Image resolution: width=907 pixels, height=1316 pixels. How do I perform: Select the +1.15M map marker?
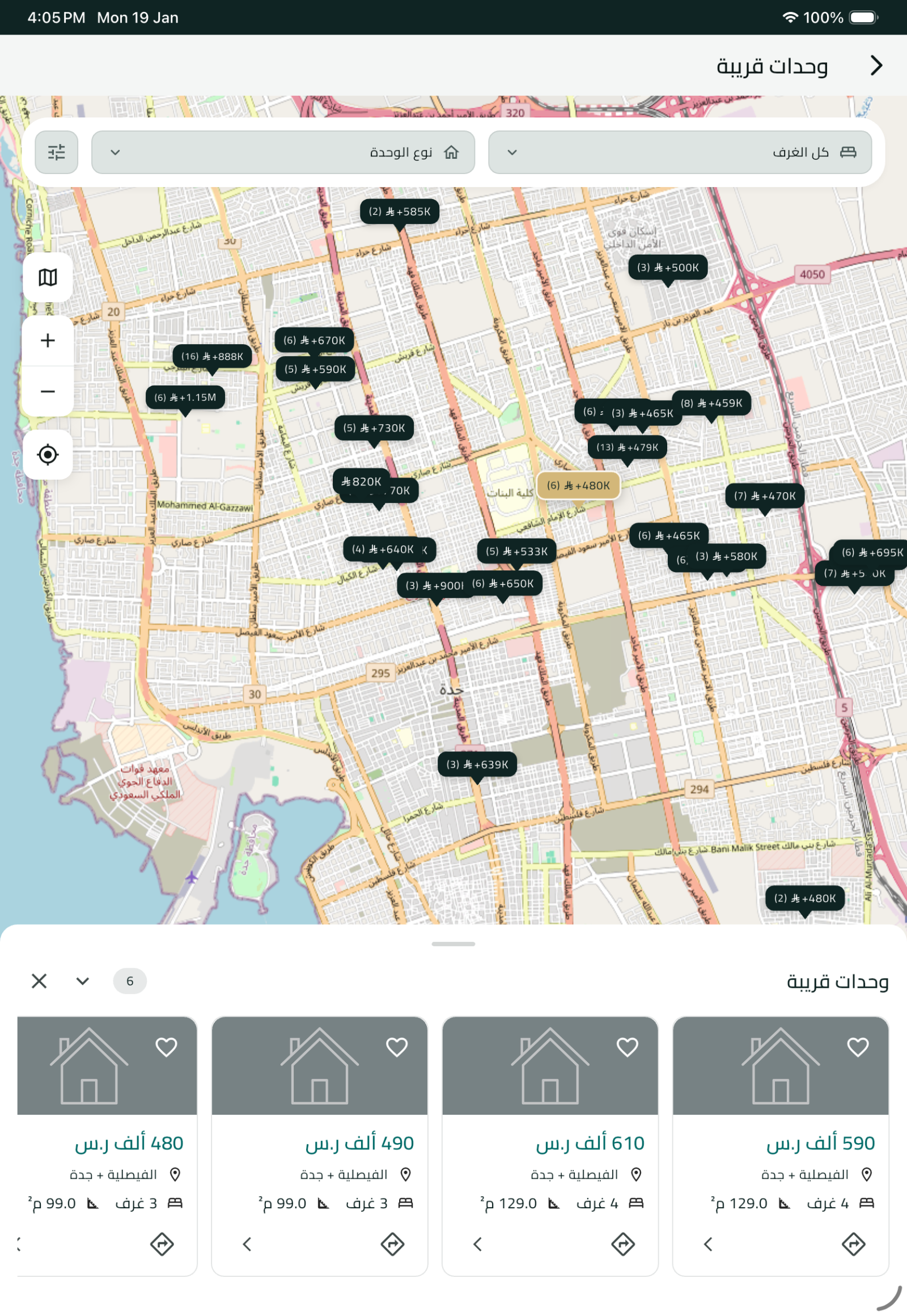[185, 397]
